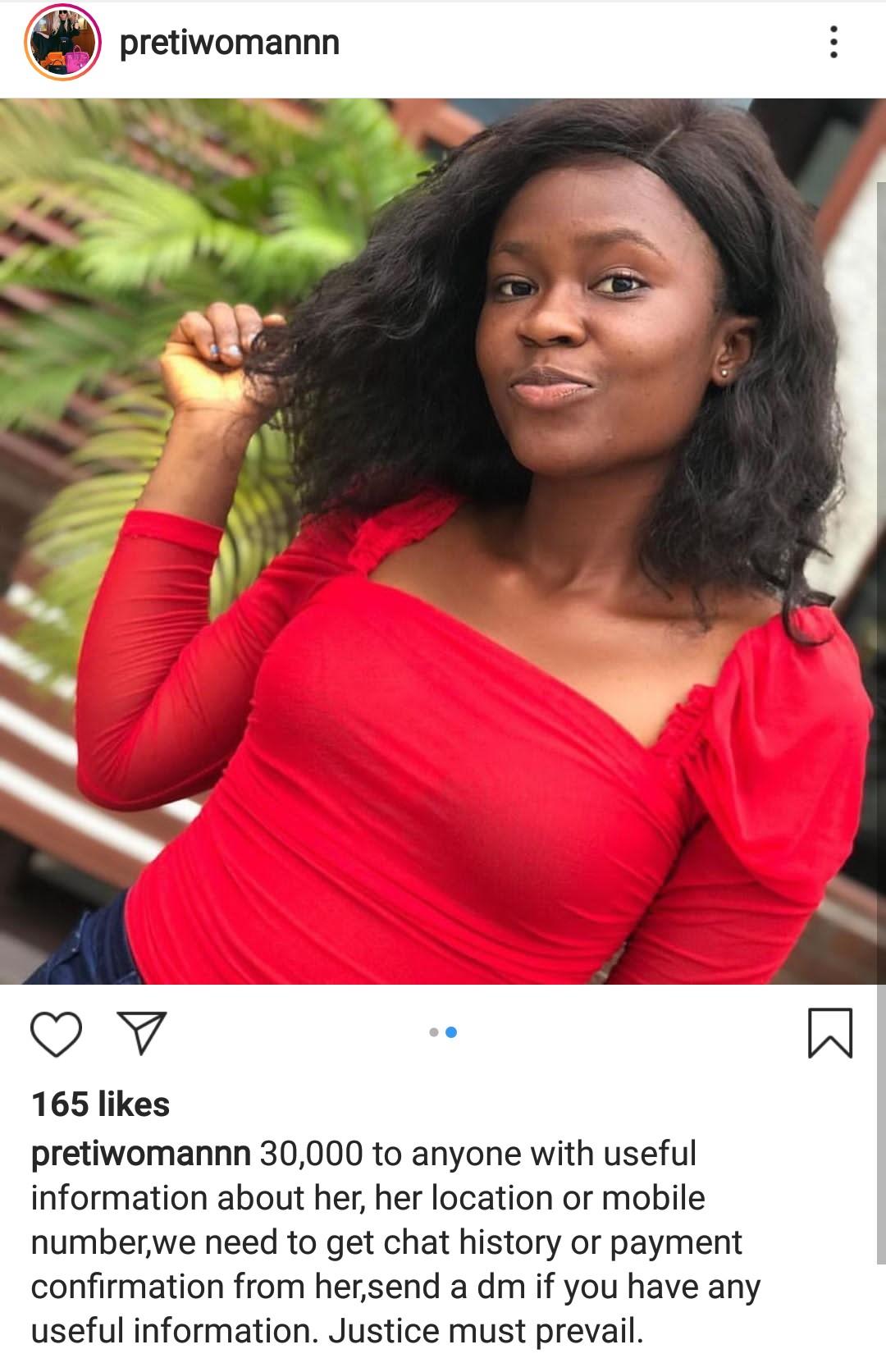
Task: Open pretiwomannn's profile from the caption username
Action: tap(140, 1154)
